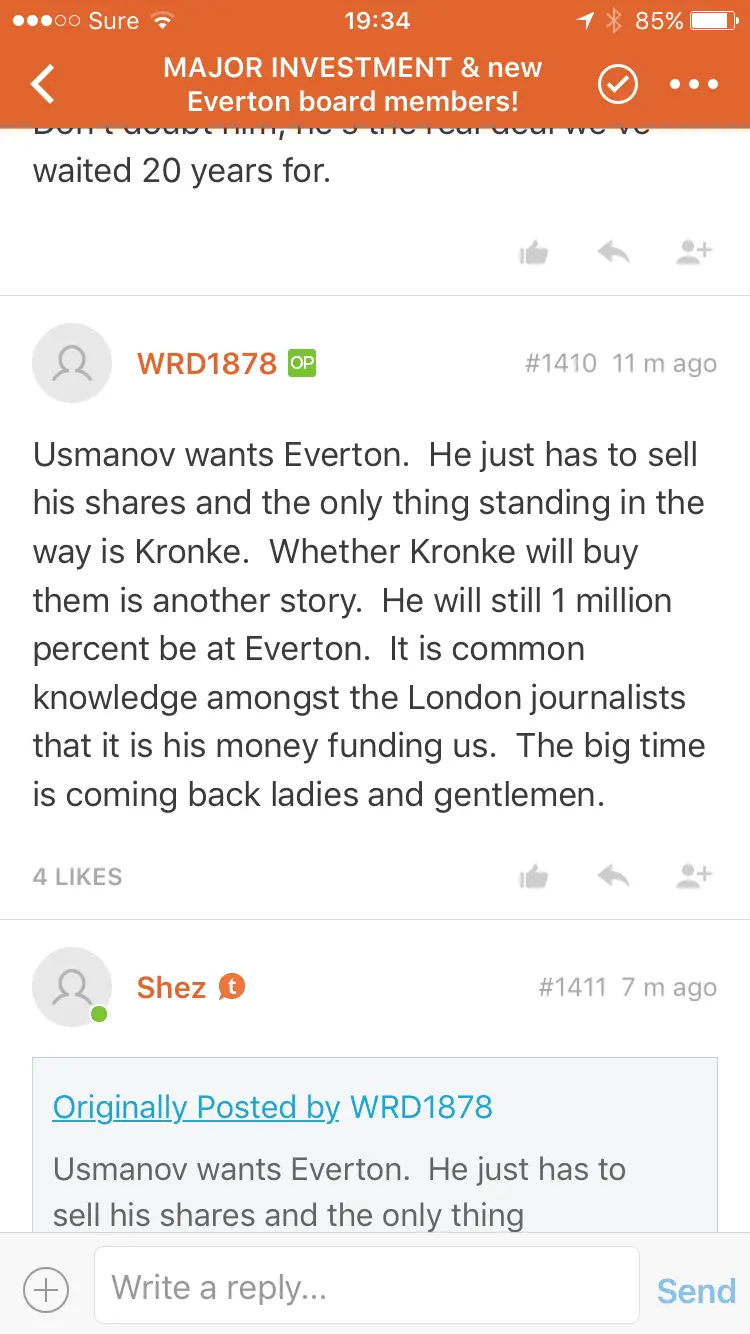This screenshot has width=750, height=1334.
Task: Reply to the post ending 'waited 20 years for'
Action: click(613, 253)
